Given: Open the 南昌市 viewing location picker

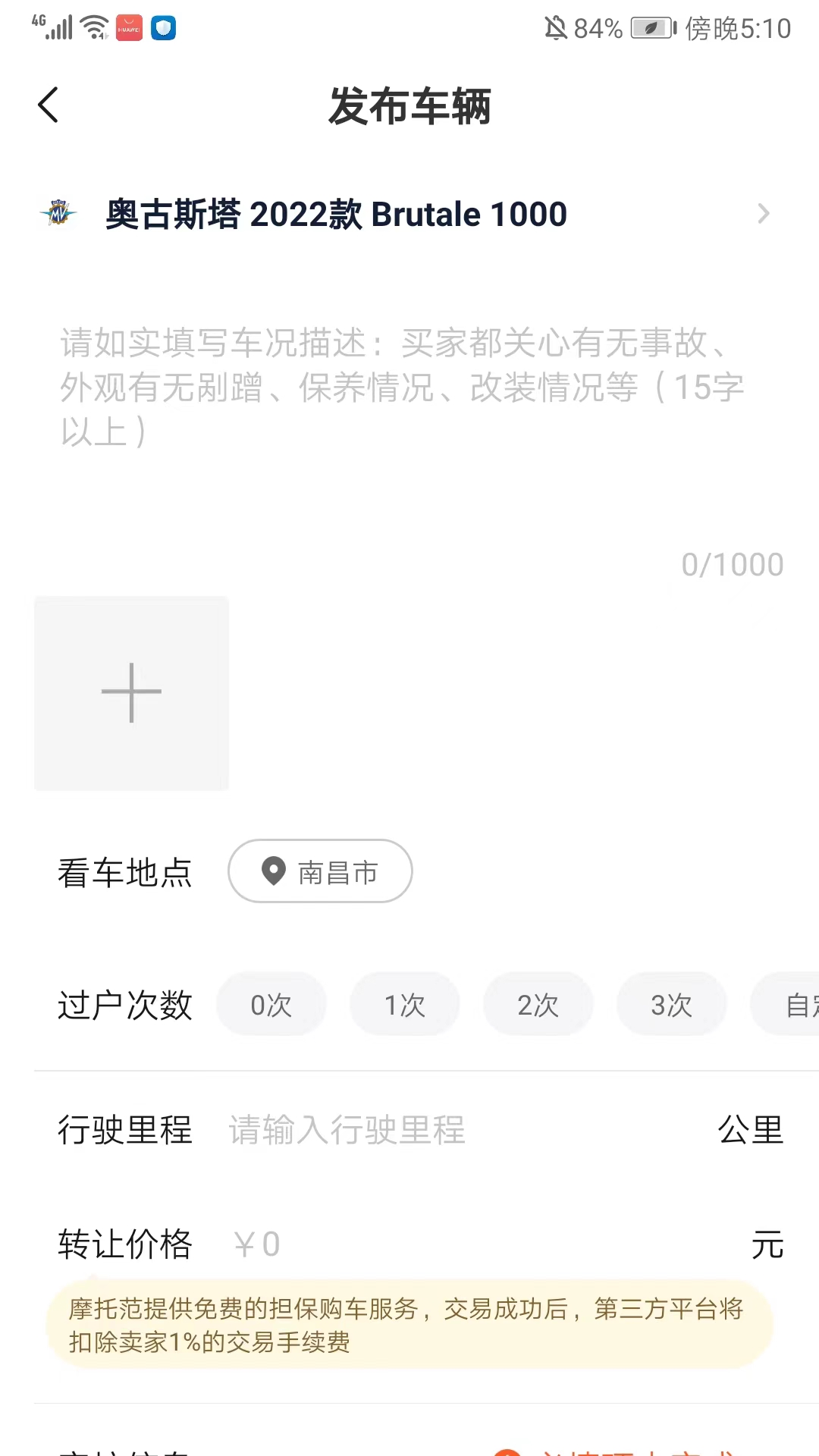Looking at the screenshot, I should 320,872.
